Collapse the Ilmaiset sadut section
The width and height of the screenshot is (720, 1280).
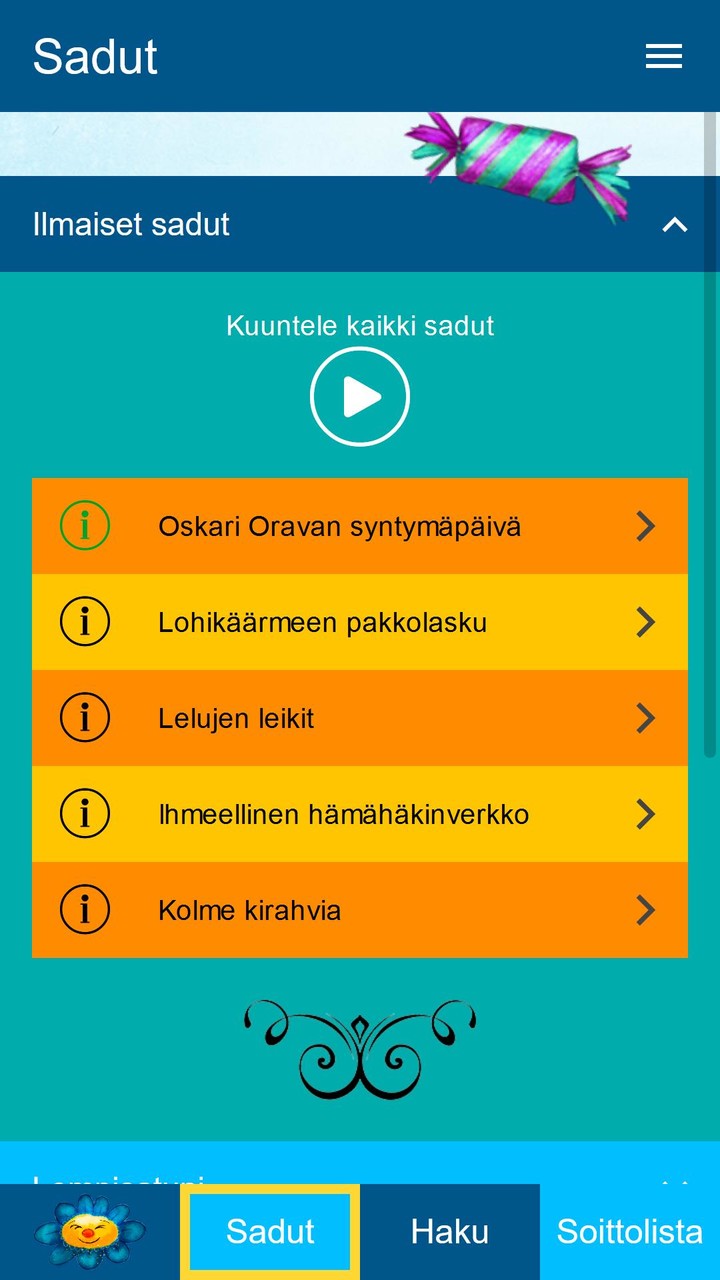click(675, 224)
